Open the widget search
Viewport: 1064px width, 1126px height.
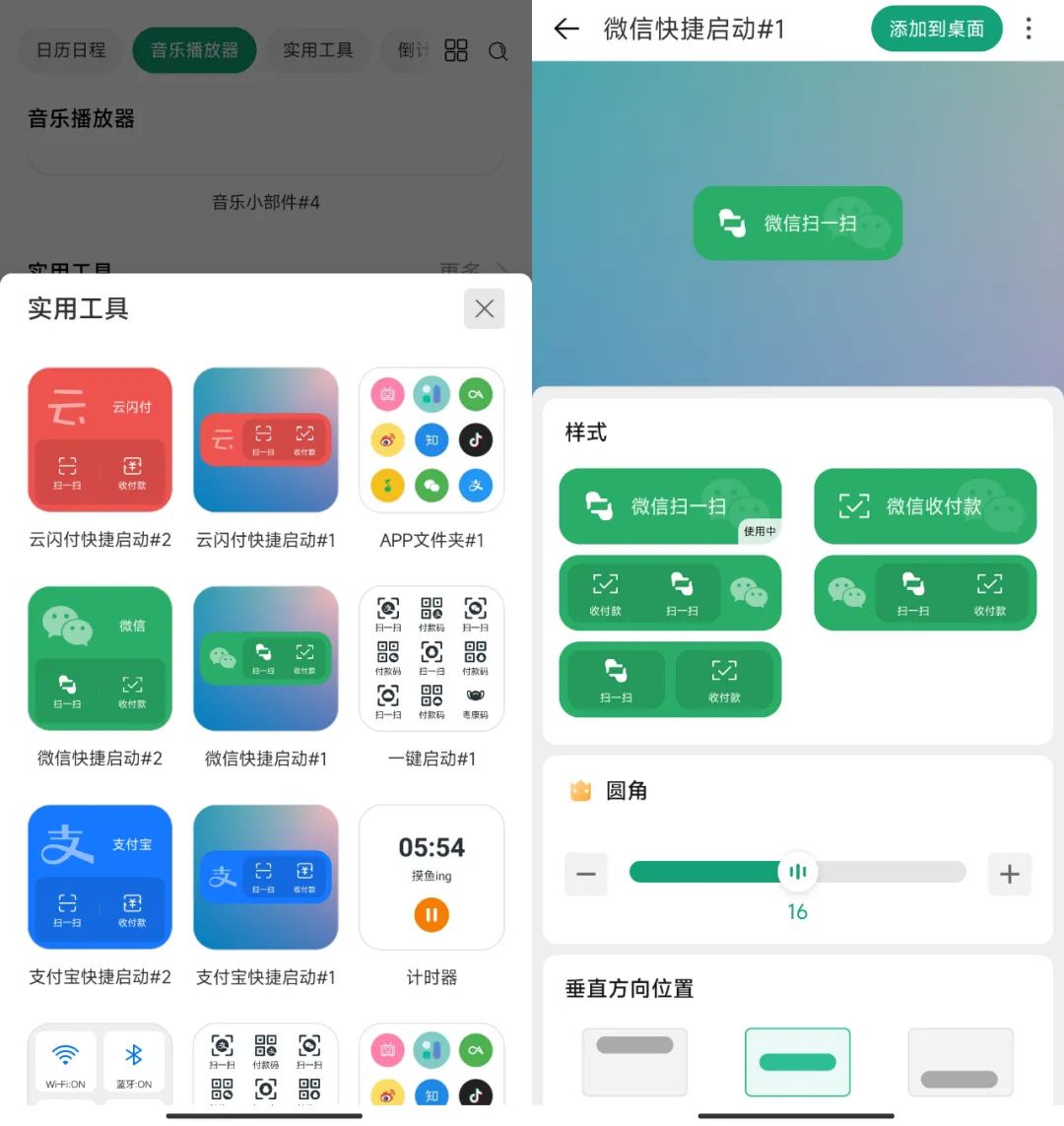coord(499,50)
